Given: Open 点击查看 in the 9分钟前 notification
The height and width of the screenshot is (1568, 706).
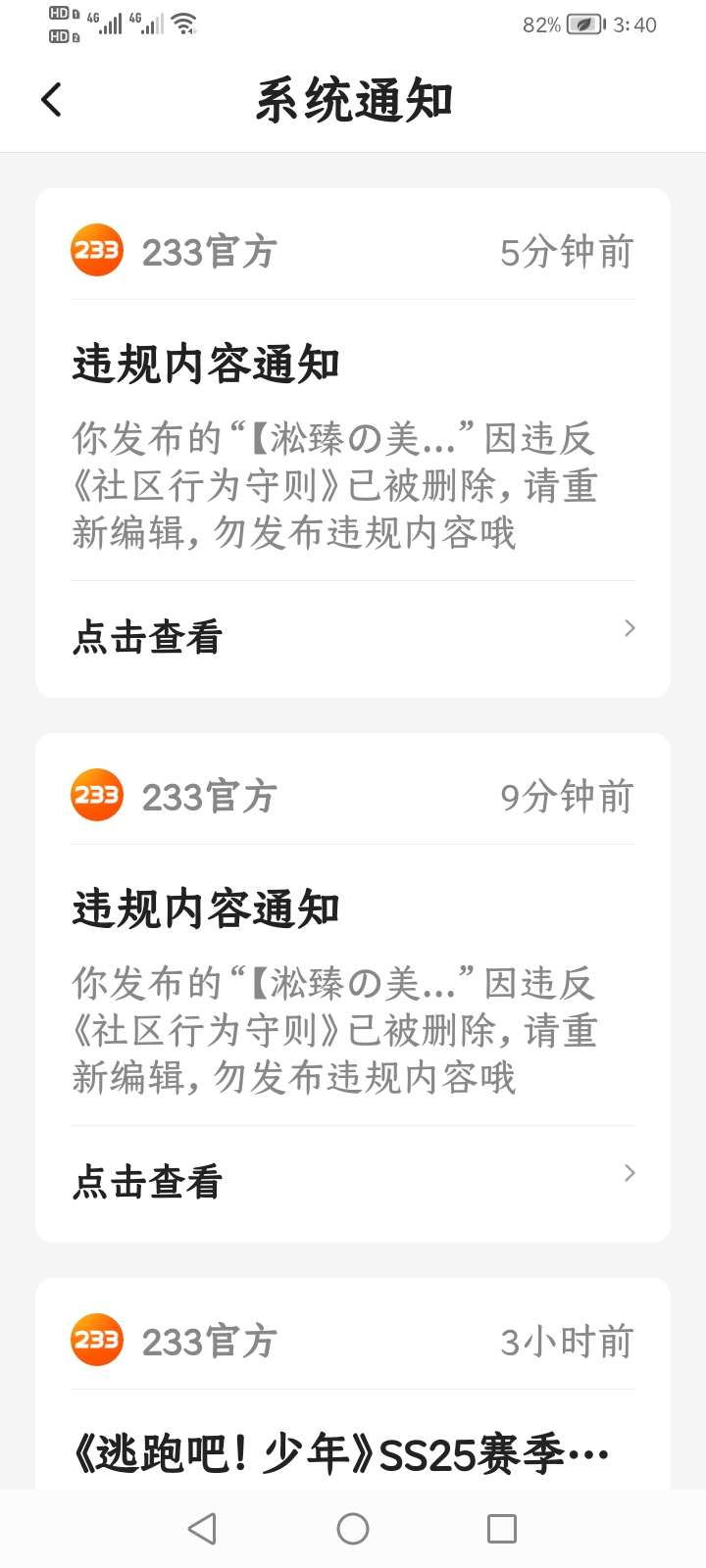Looking at the screenshot, I should [x=353, y=1182].
